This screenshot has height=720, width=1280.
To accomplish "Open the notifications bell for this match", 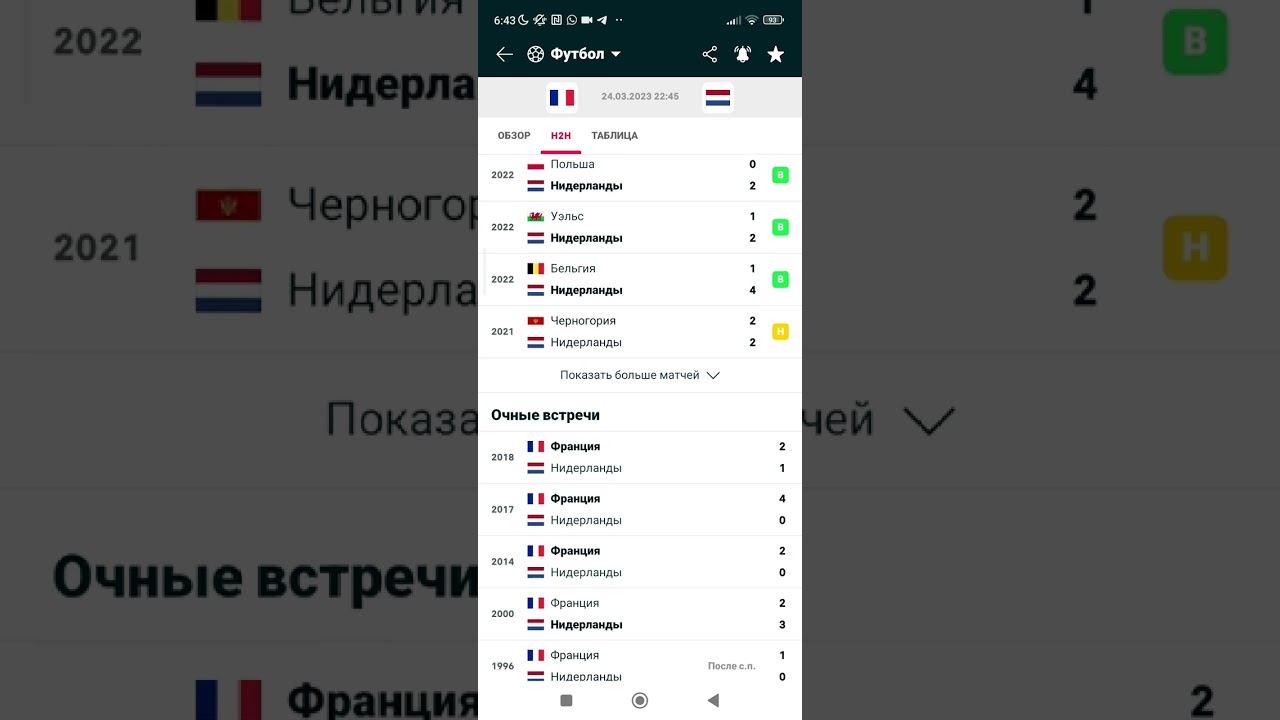I will coord(742,54).
